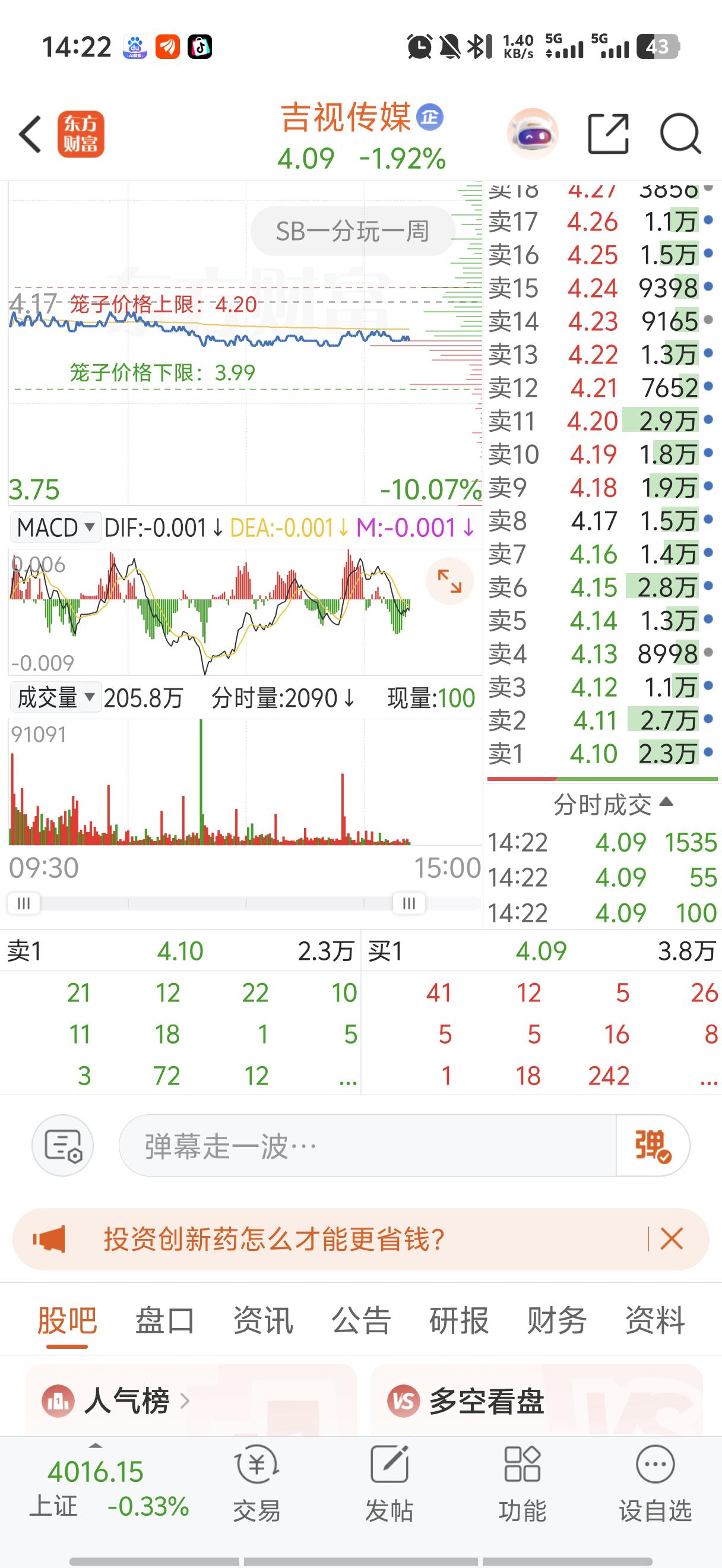Expand the chart to full screen
This screenshot has width=722, height=1568.
(449, 581)
